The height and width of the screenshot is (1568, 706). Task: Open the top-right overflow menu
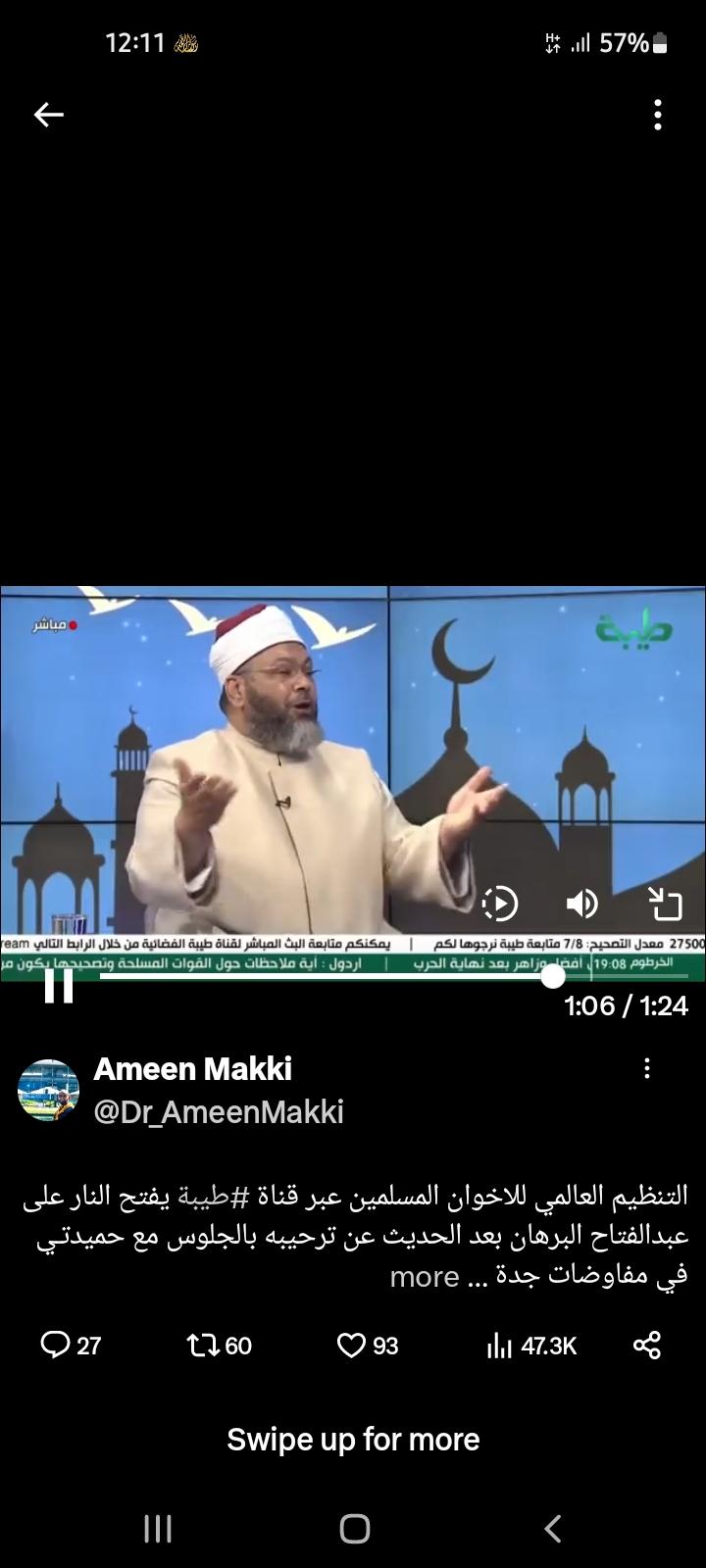[x=658, y=115]
